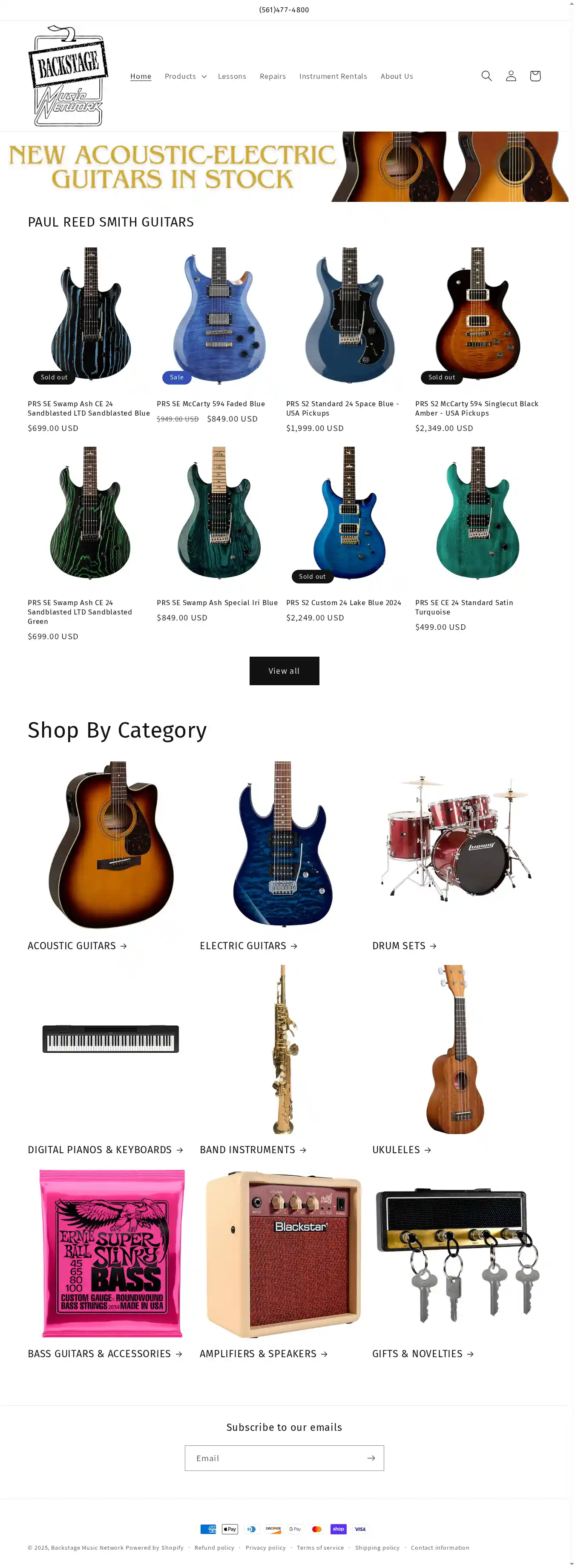575x1568 pixels.
Task: Open the shopping cart
Action: point(535,76)
